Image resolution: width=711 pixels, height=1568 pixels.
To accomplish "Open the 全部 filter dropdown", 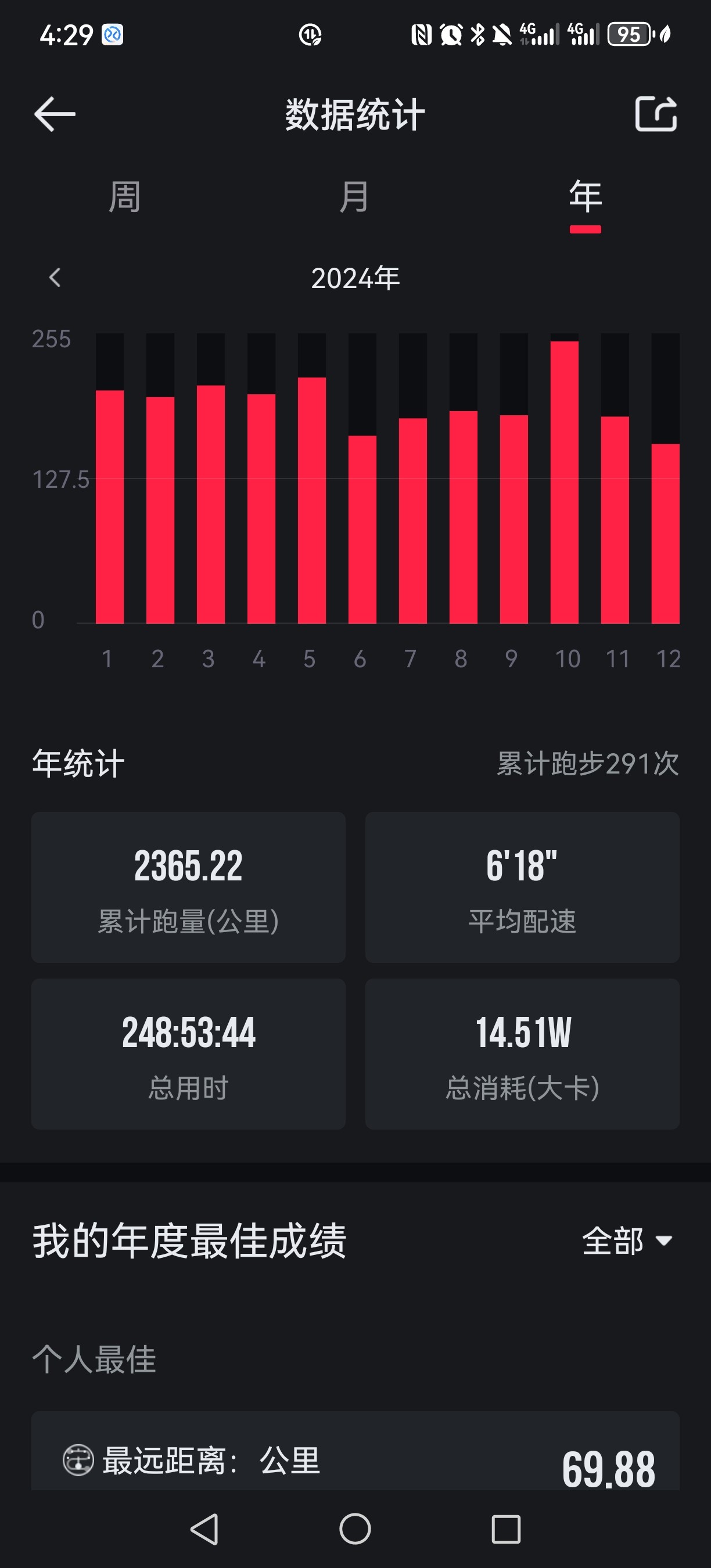I will pos(627,1240).
